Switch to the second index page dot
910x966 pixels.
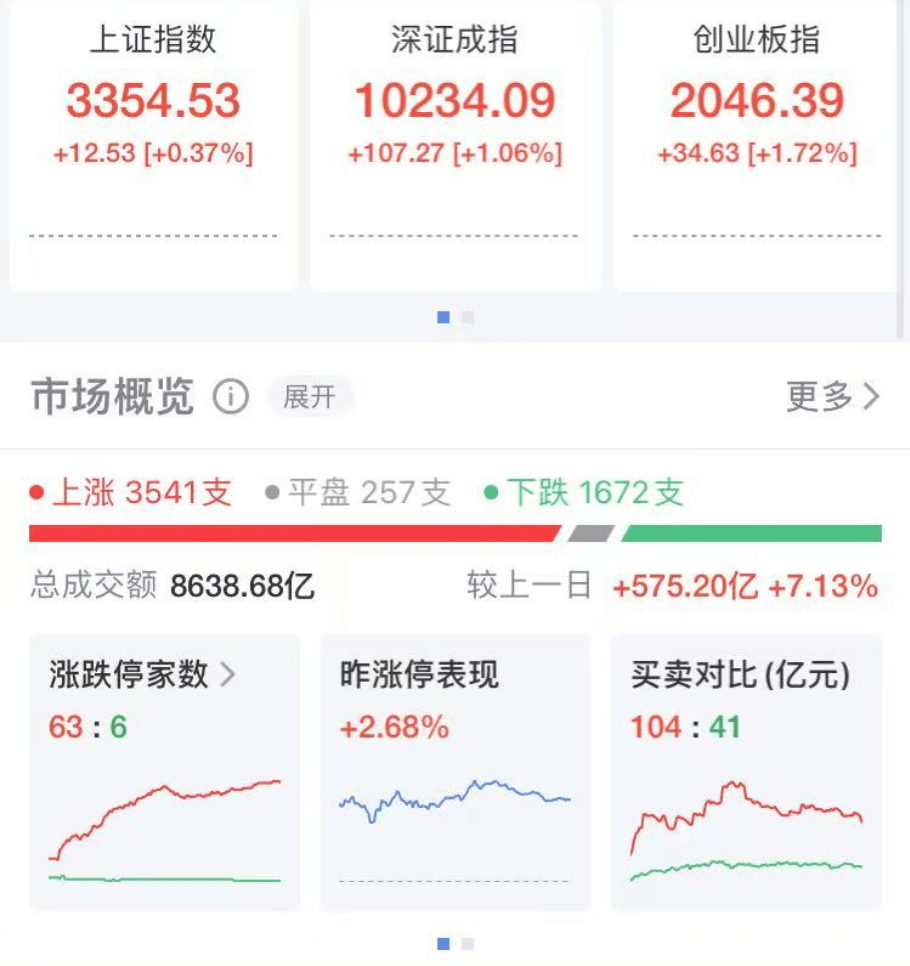pos(467,316)
